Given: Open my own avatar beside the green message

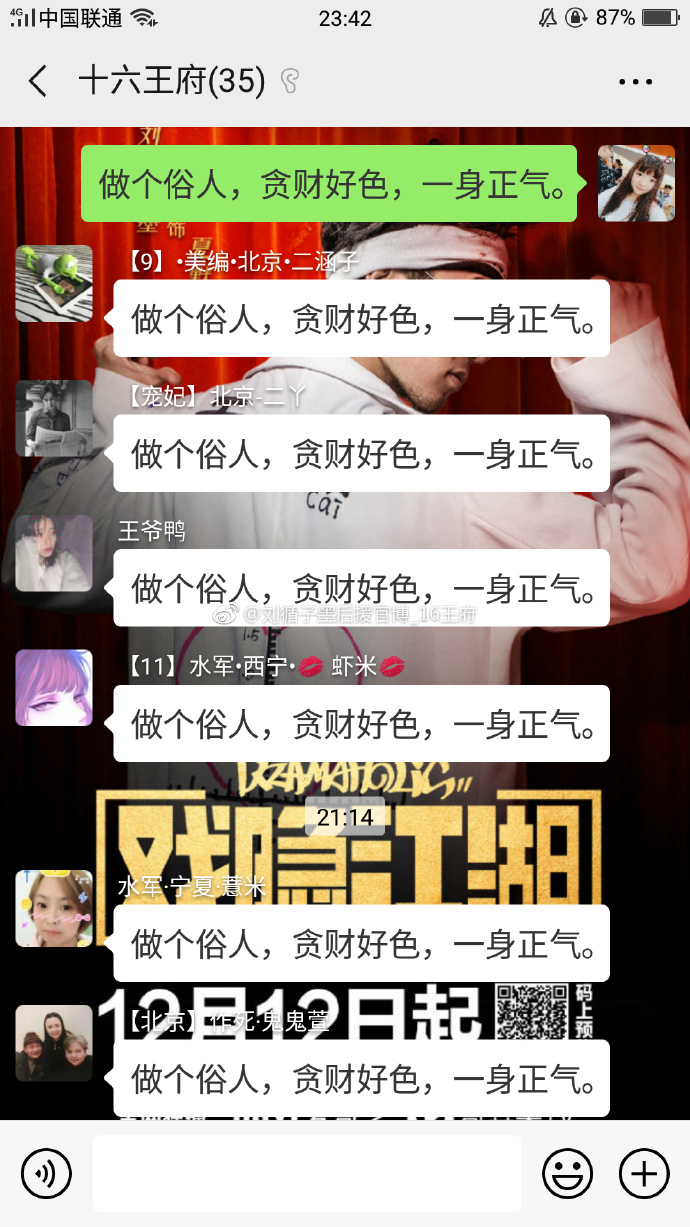Looking at the screenshot, I should (x=636, y=183).
